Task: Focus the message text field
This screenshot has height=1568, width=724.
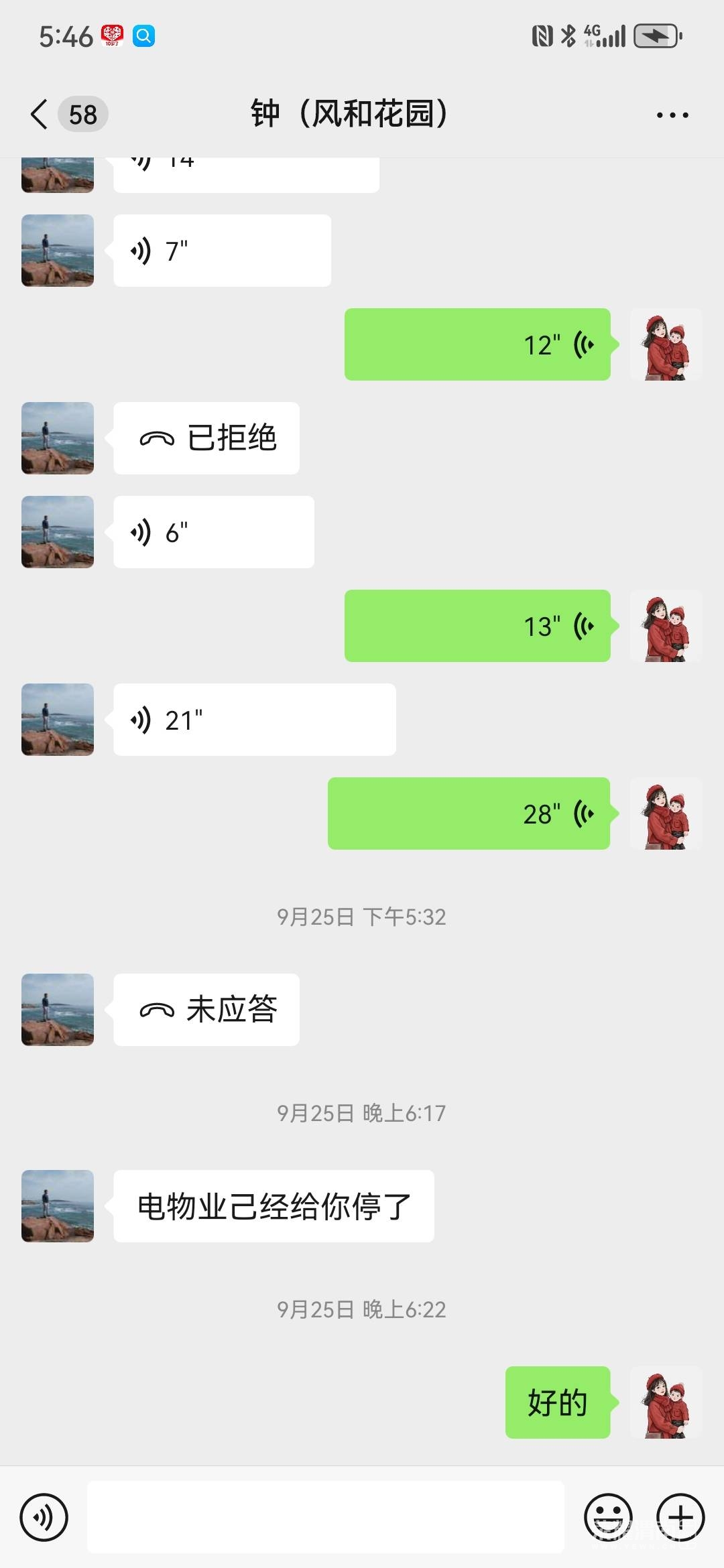Action: [x=326, y=1518]
